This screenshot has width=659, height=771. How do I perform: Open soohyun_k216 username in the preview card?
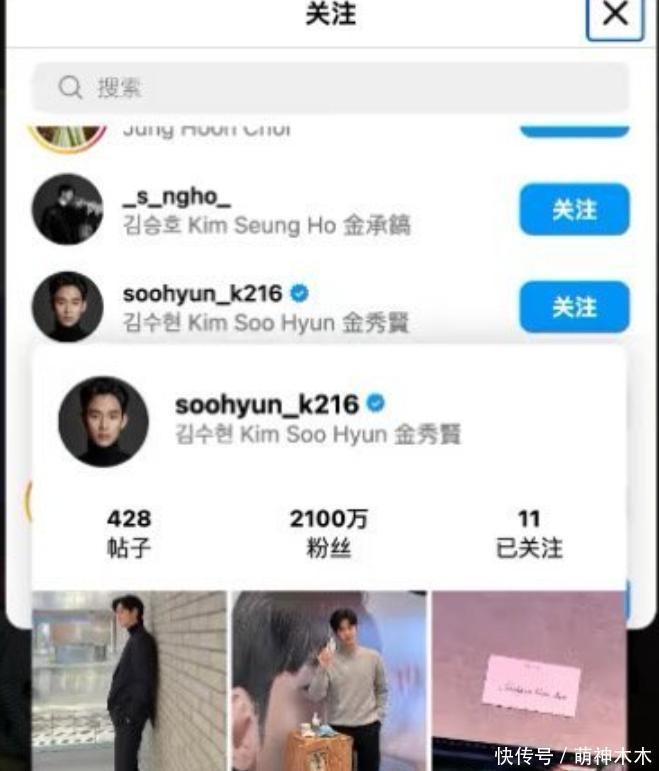[x=266, y=404]
